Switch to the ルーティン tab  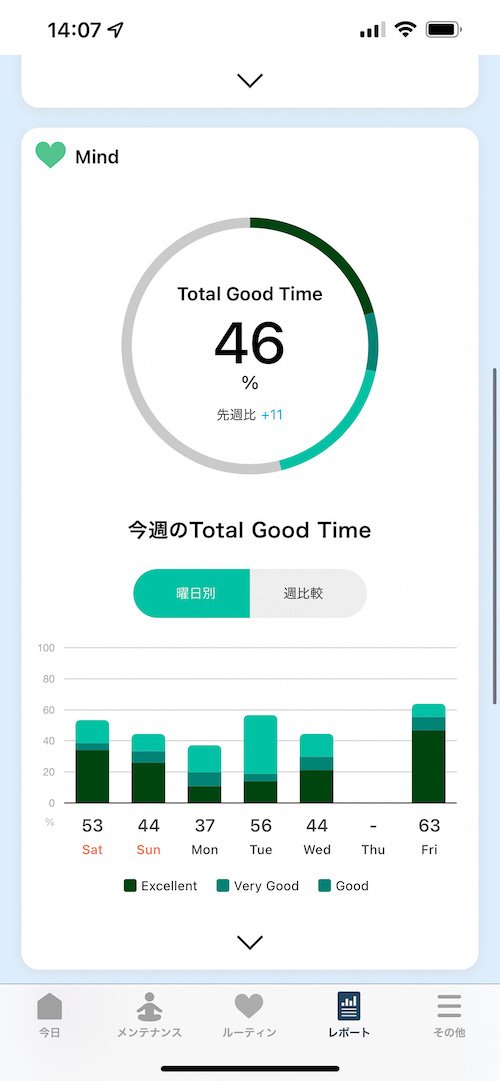click(x=249, y=1015)
